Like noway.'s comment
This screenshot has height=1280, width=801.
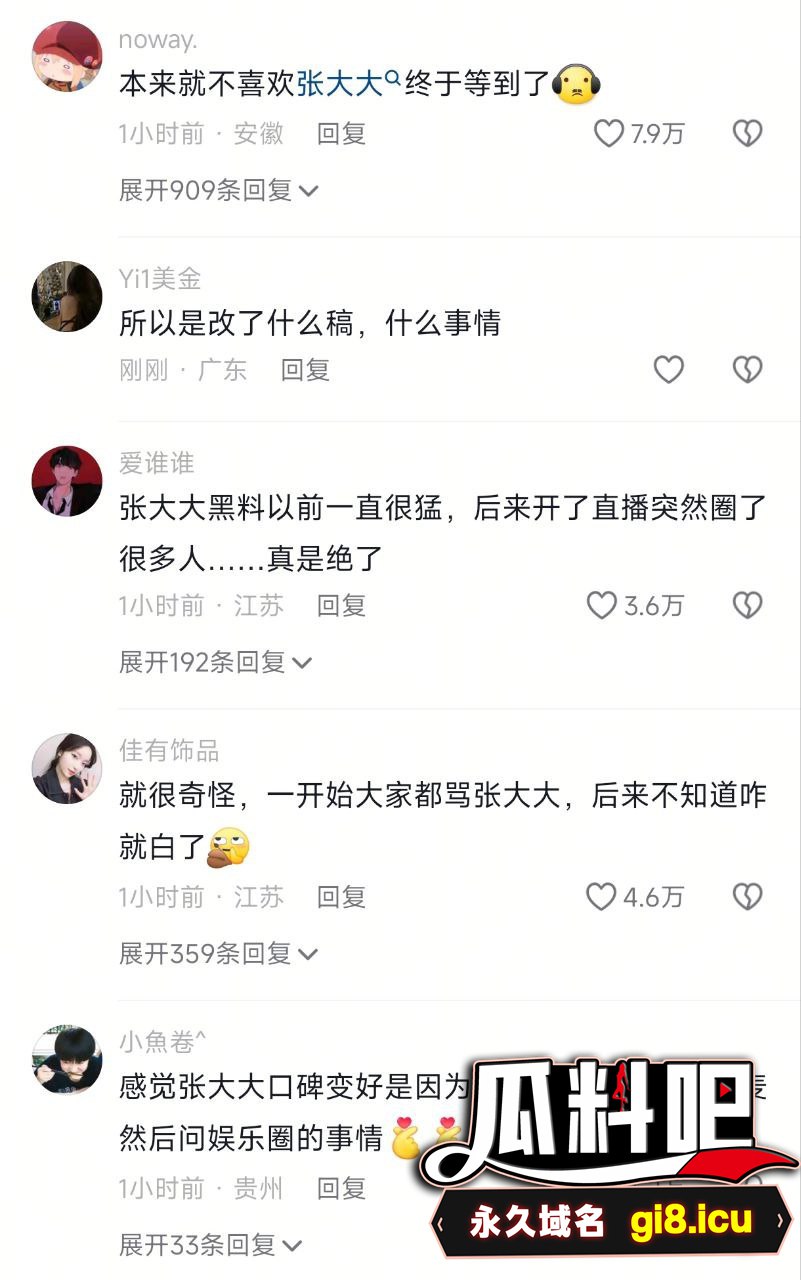[x=609, y=134]
